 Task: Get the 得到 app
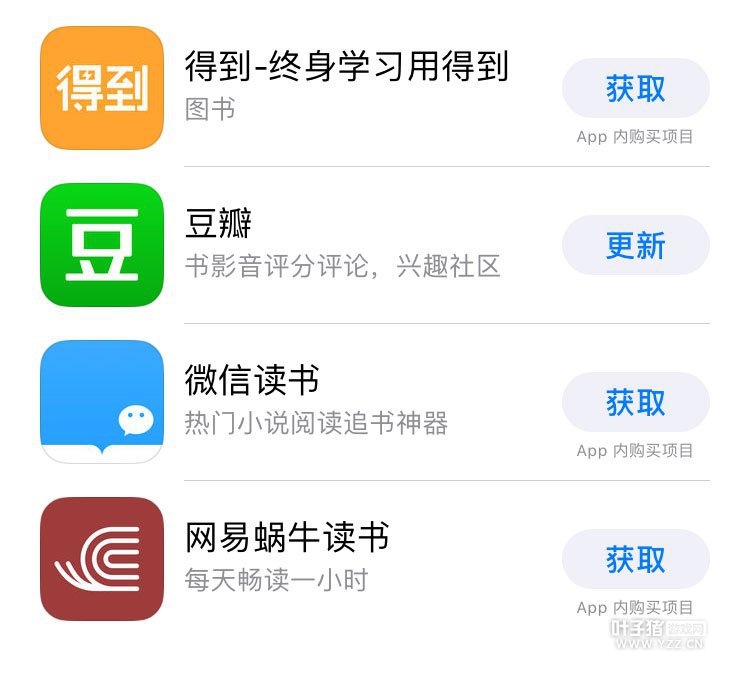click(x=635, y=89)
